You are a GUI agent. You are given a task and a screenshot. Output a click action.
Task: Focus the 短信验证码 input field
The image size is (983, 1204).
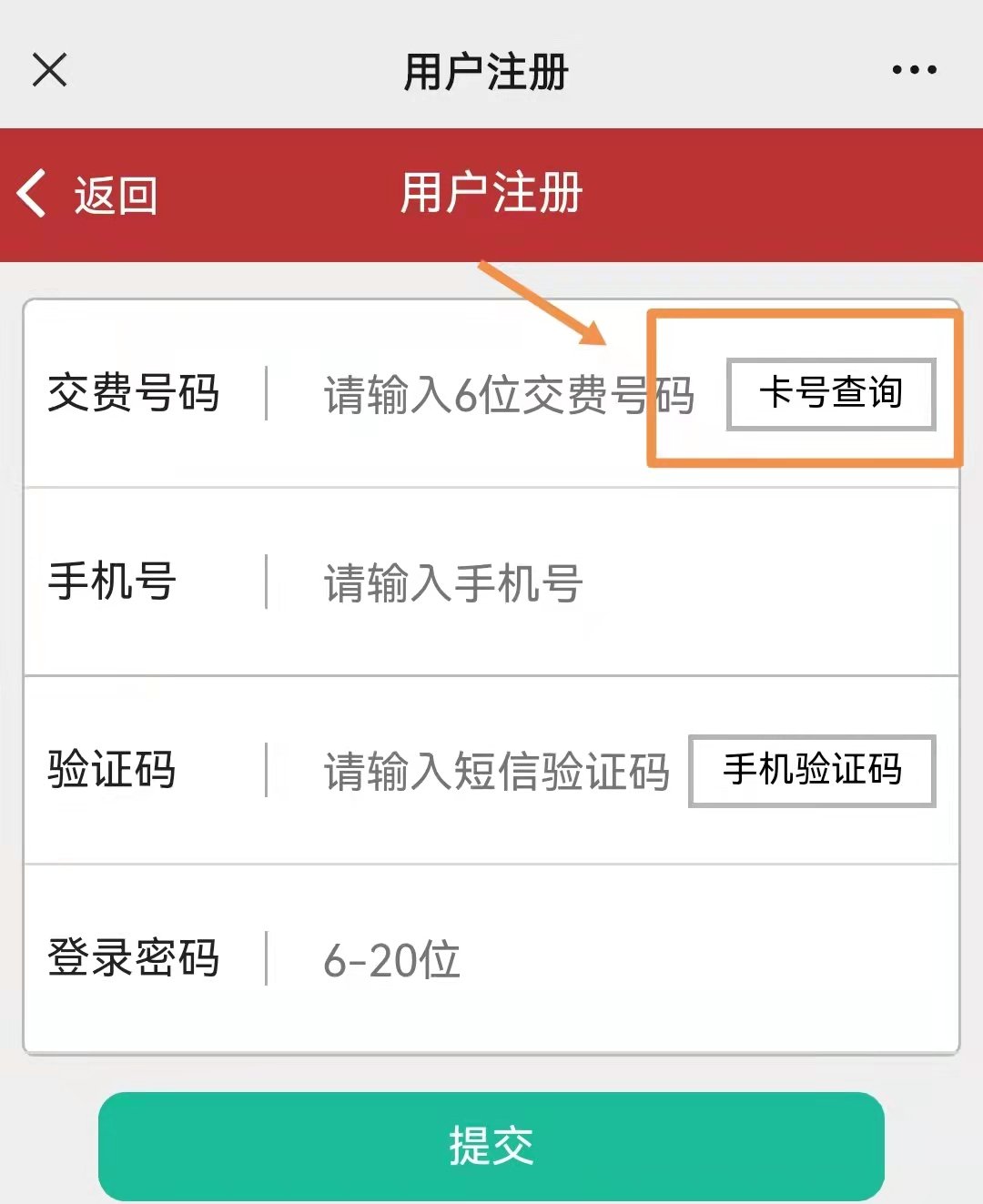(x=496, y=771)
